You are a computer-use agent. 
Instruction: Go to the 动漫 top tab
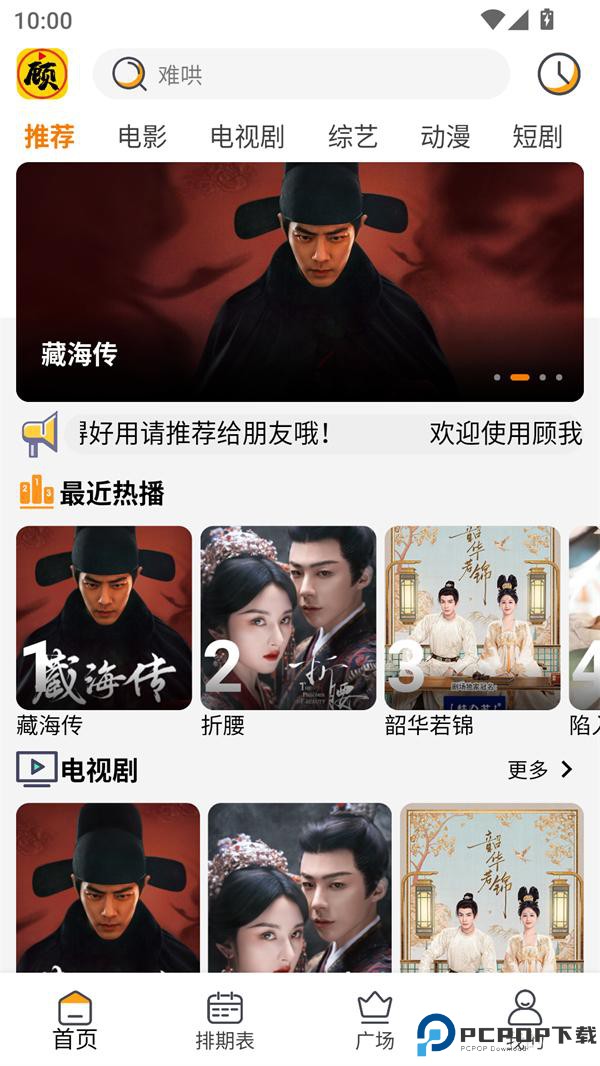click(445, 137)
